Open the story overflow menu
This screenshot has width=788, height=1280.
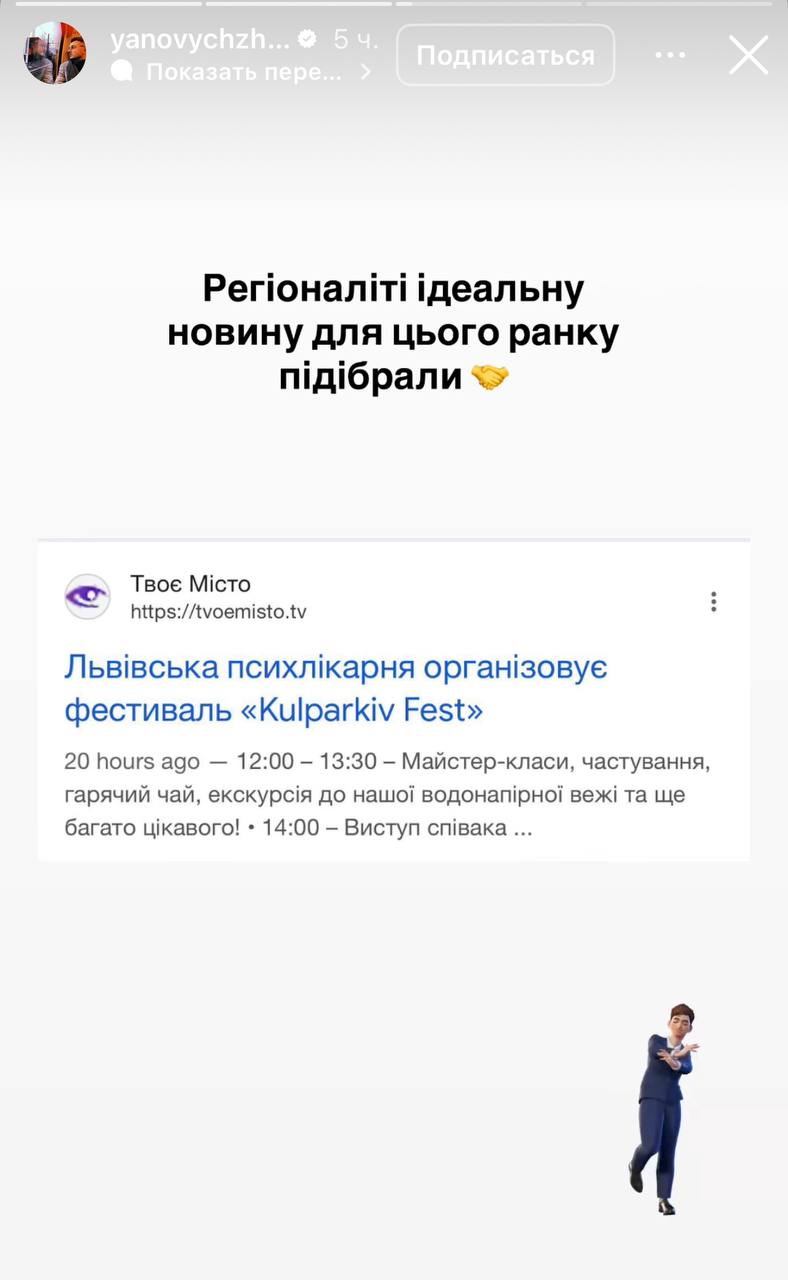click(670, 55)
